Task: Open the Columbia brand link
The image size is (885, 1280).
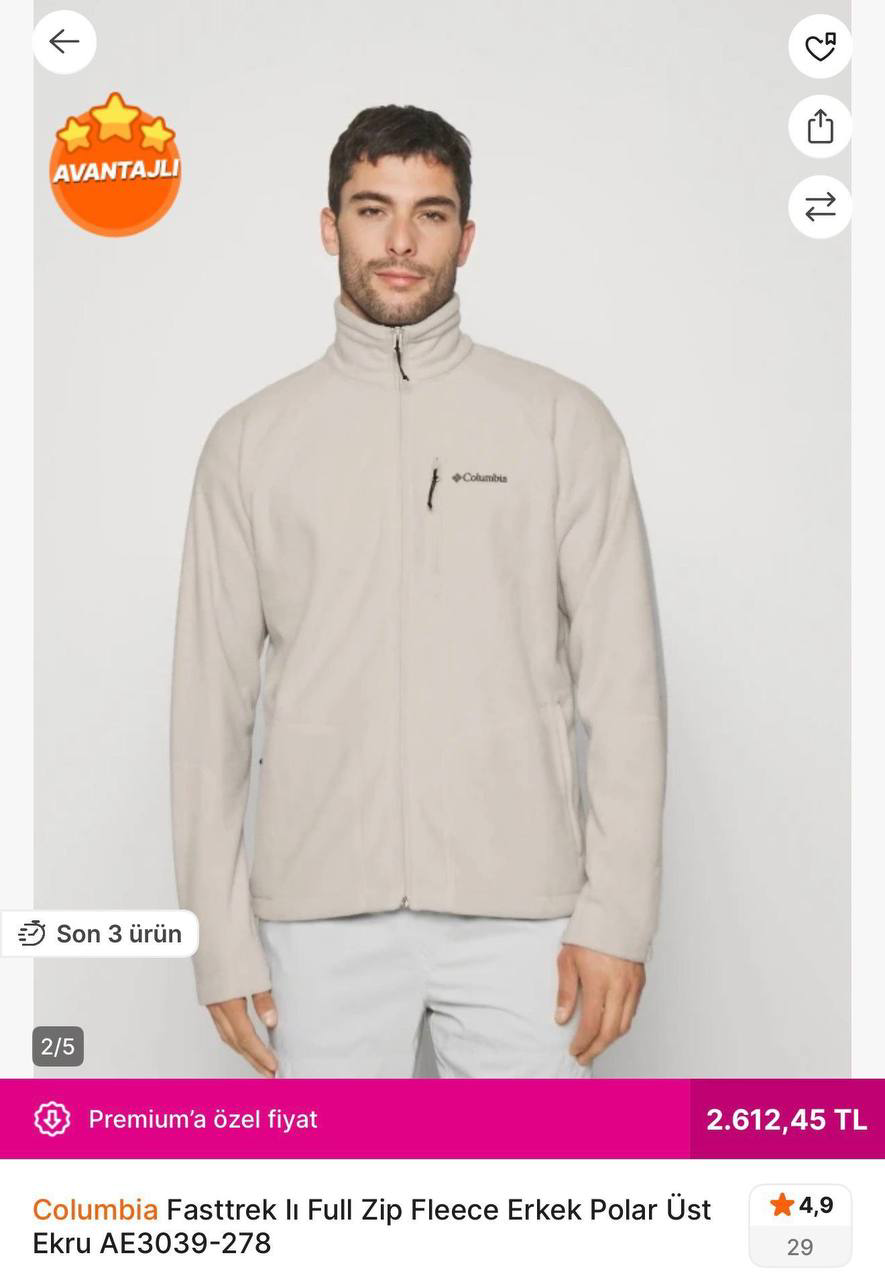Action: tap(95, 1210)
